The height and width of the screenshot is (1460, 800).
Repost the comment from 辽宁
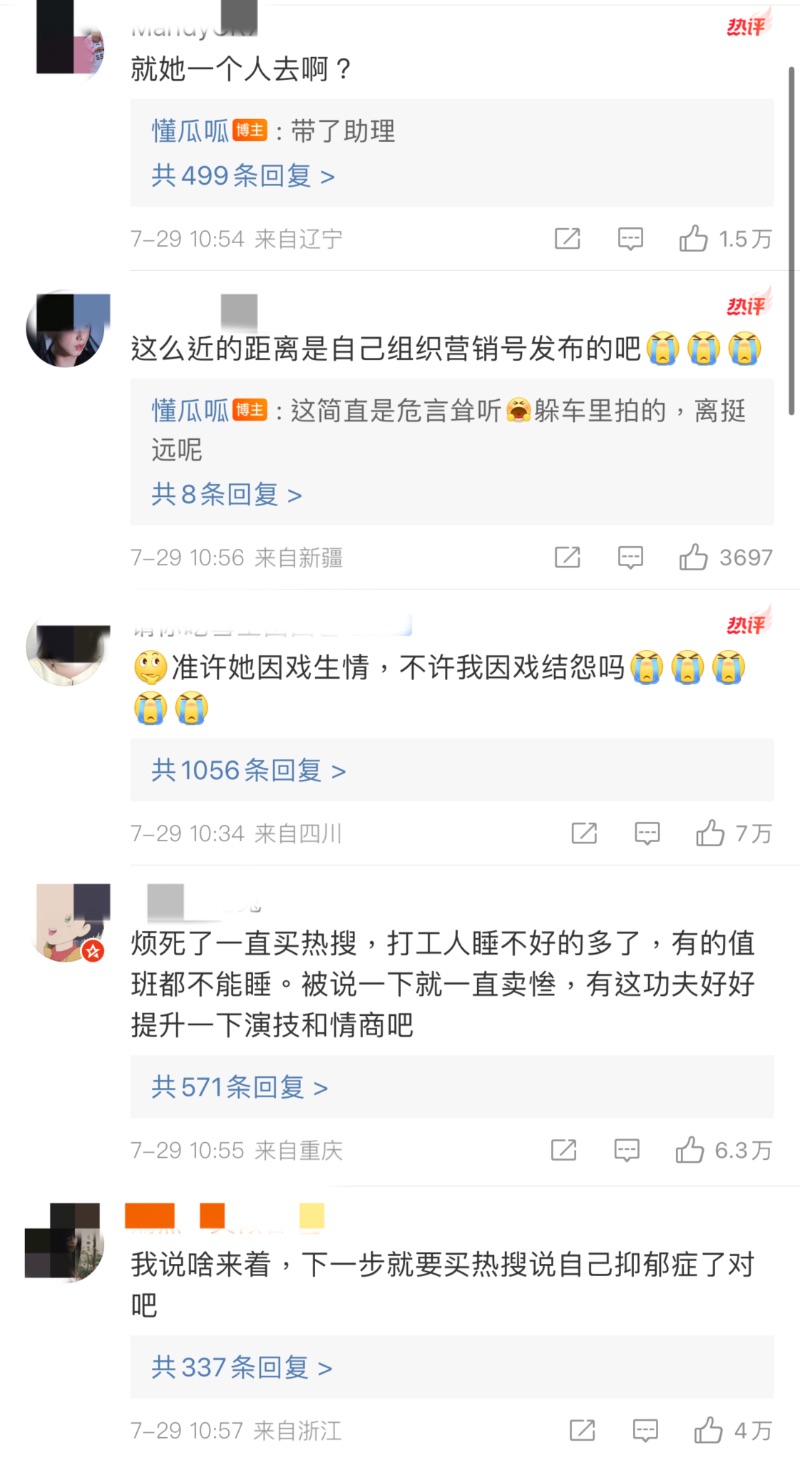pos(567,239)
